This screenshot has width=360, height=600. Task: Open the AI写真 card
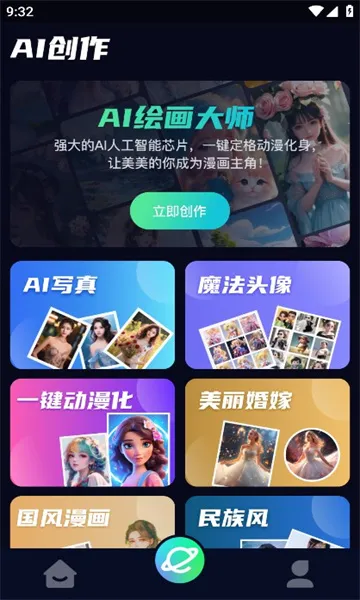[x=92, y=315]
